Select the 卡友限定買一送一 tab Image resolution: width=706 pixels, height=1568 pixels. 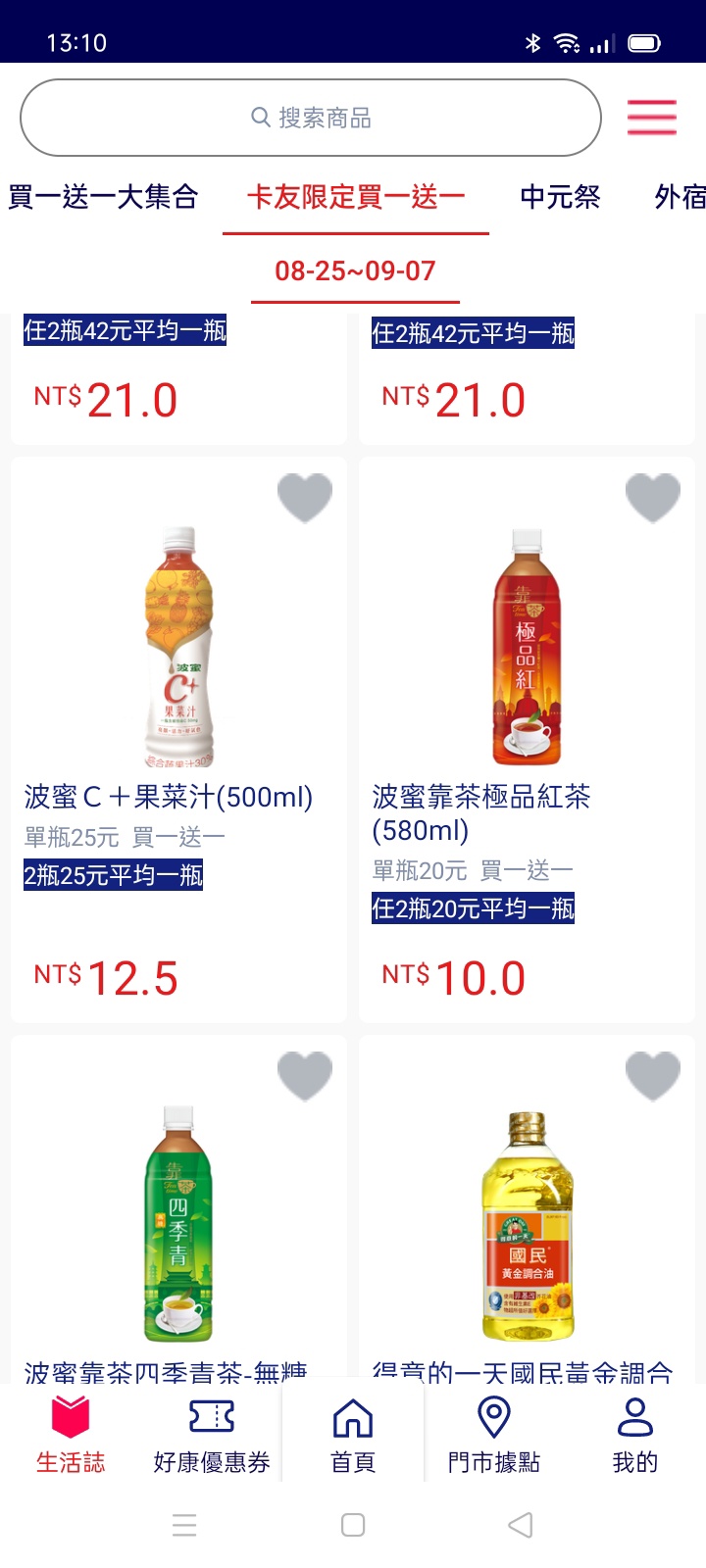pyautogui.click(x=356, y=197)
